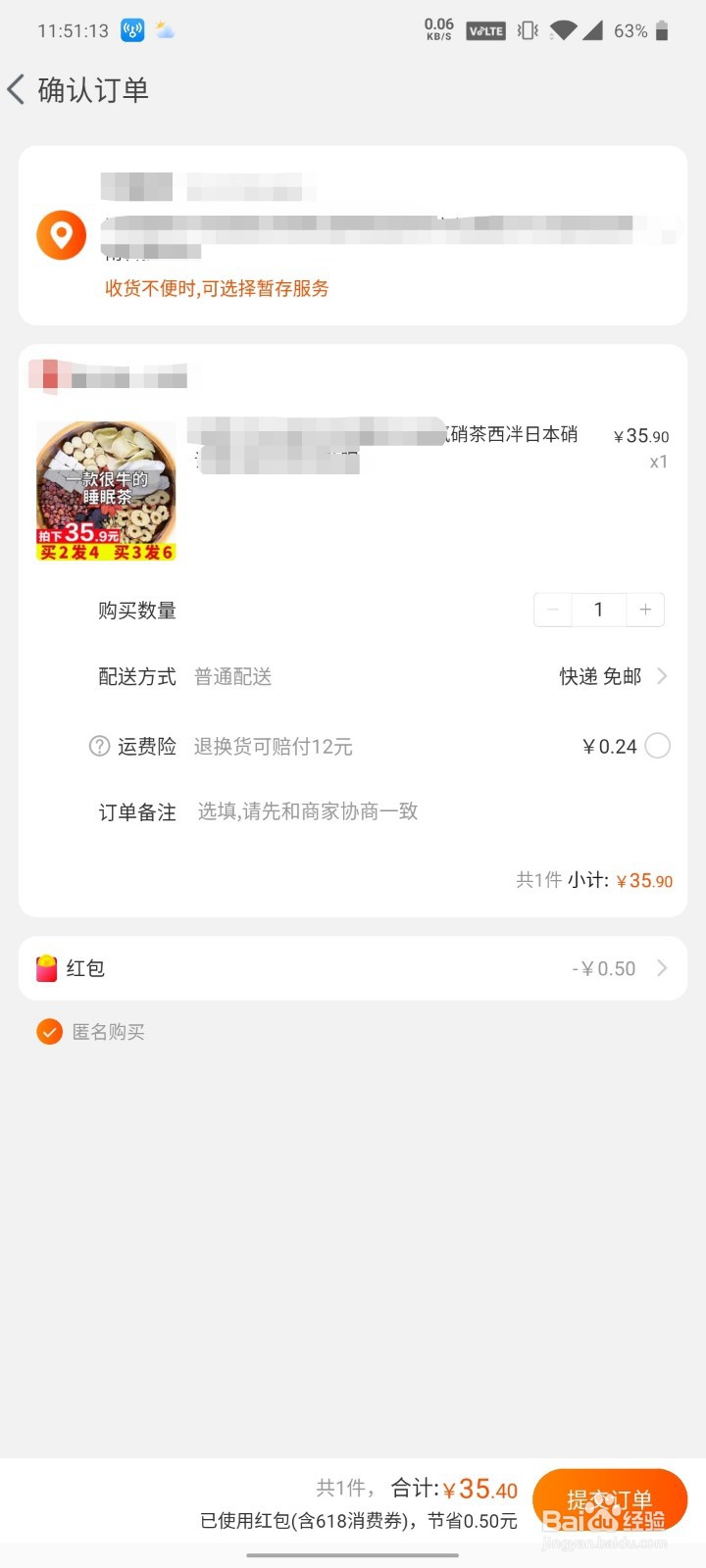This screenshot has width=706, height=1568.
Task: Disable 匿名购买 anonymous purchase
Action: pos(49,1031)
